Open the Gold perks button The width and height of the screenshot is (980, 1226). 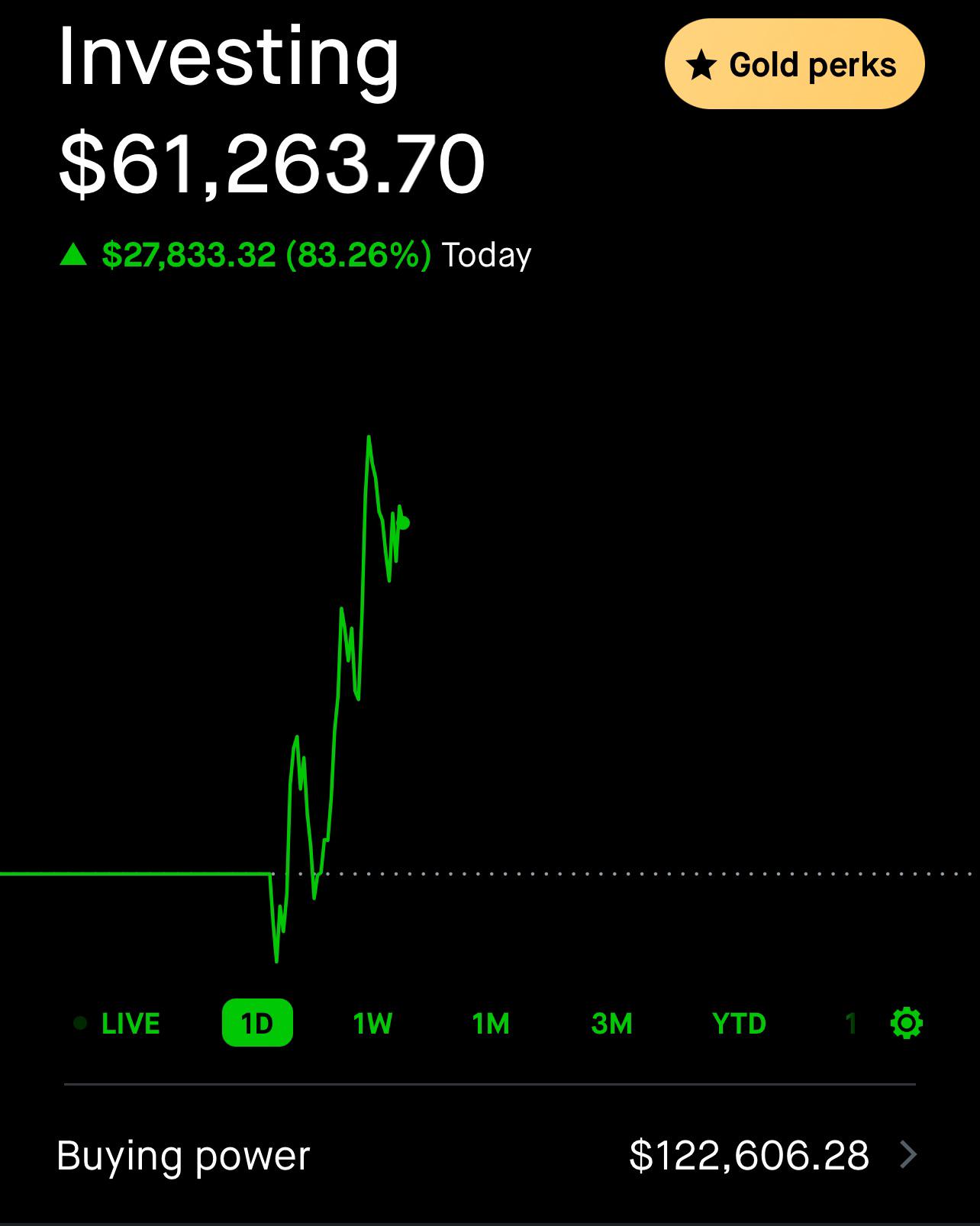(794, 64)
